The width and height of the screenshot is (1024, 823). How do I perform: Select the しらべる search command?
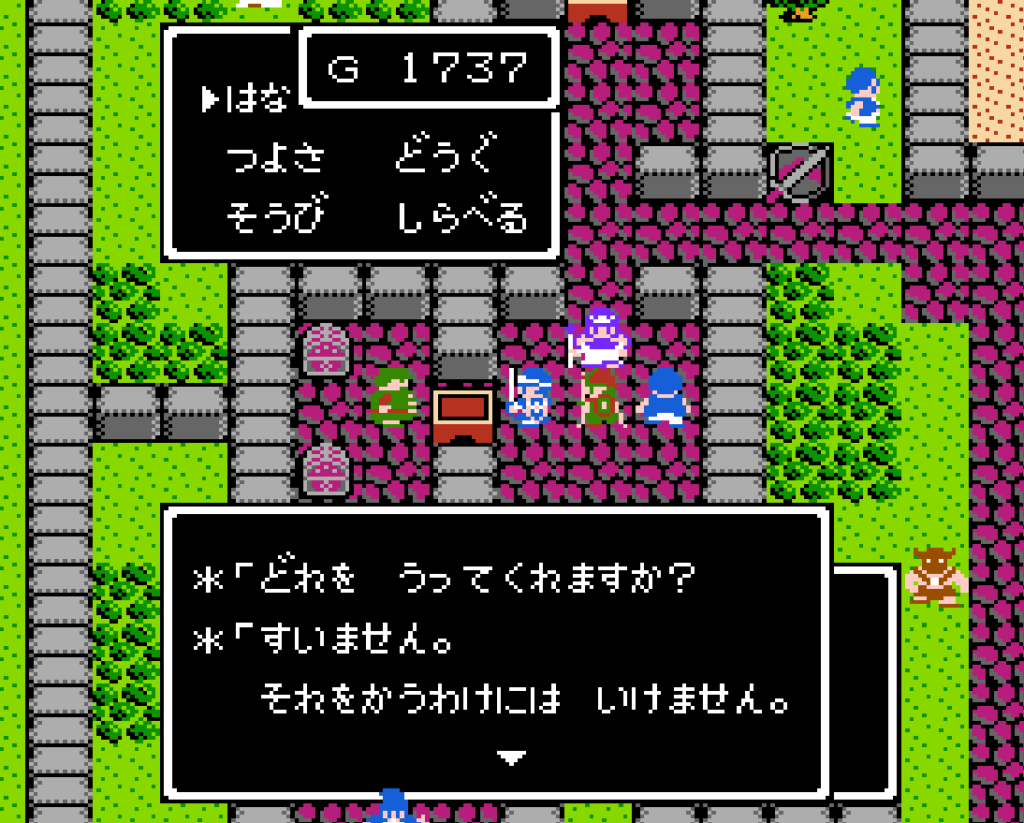point(462,216)
